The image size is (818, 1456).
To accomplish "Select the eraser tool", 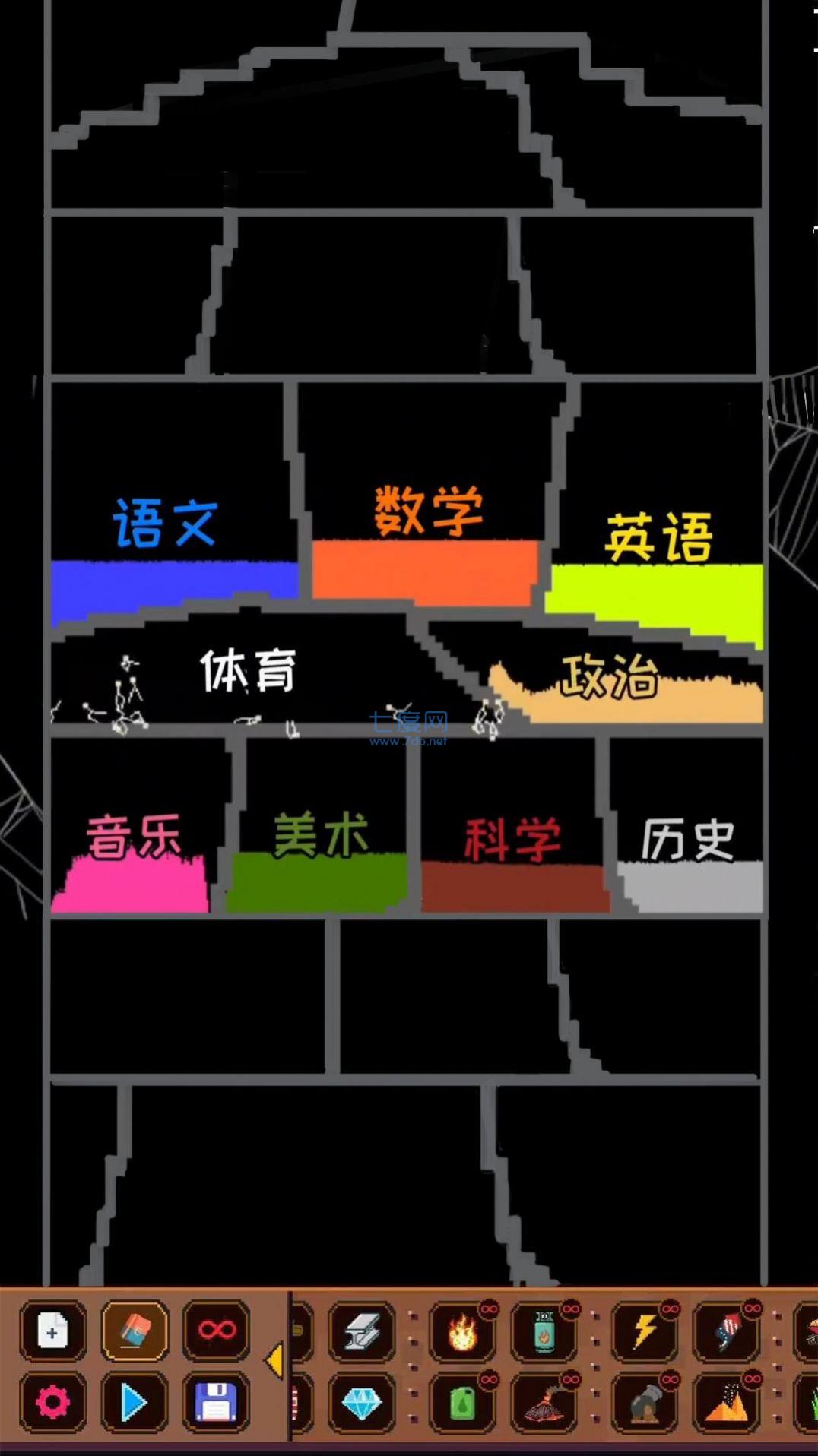I will pyautogui.click(x=135, y=1331).
